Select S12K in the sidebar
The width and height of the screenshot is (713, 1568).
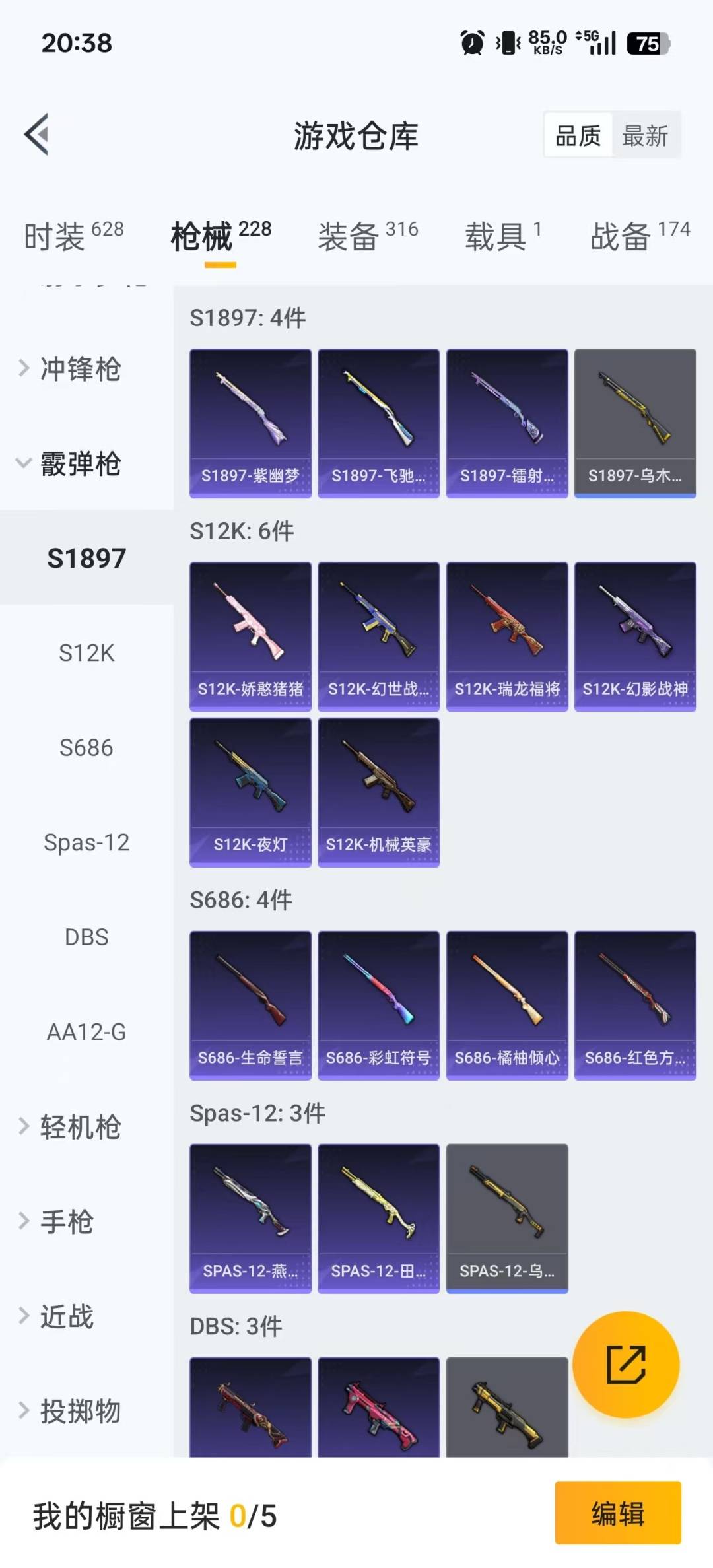(86, 654)
